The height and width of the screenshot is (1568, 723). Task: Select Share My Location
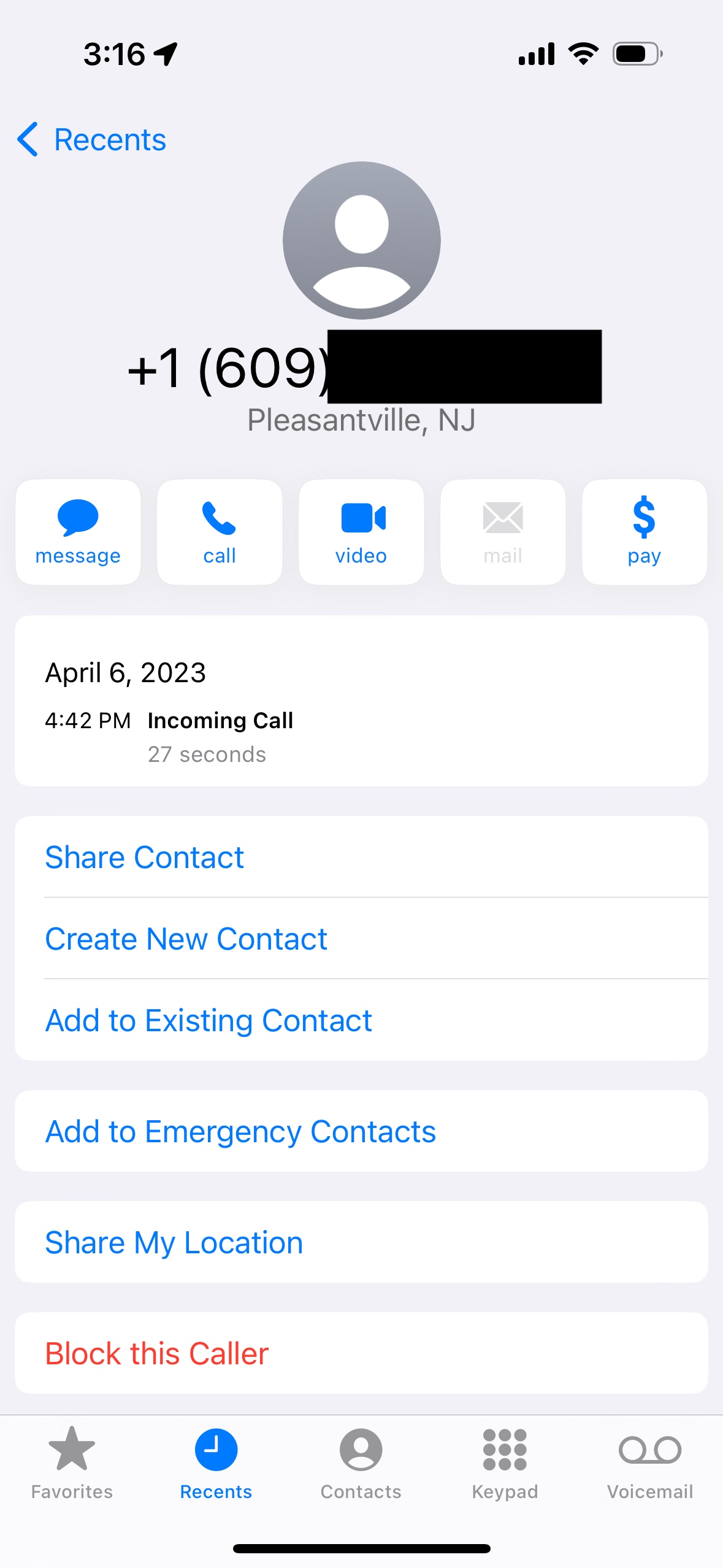click(174, 1242)
